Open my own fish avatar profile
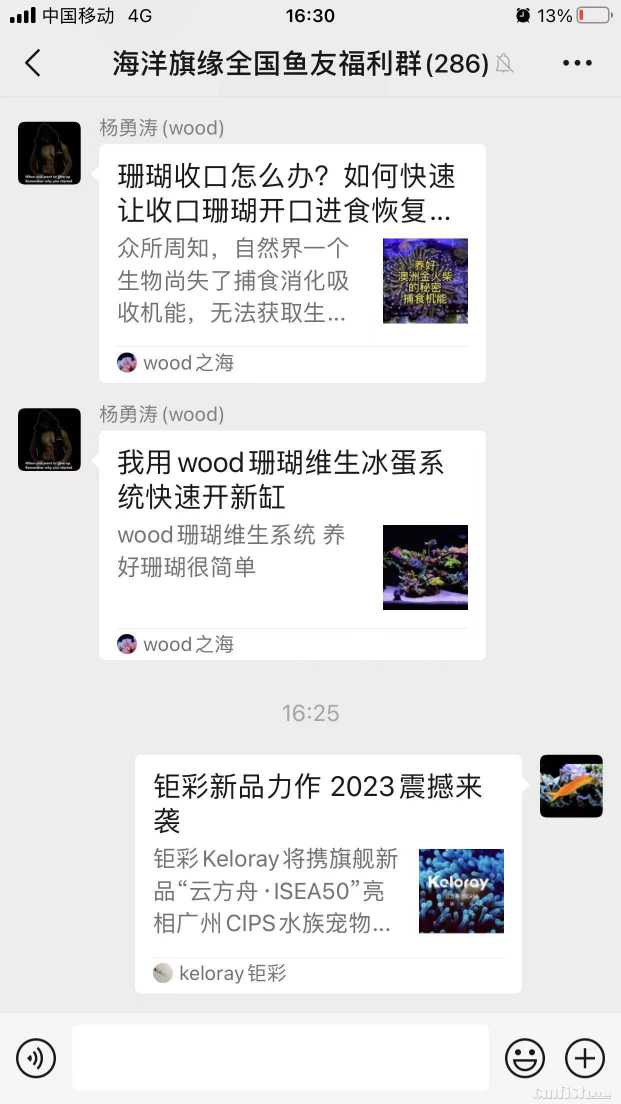The image size is (621, 1104). tap(571, 786)
